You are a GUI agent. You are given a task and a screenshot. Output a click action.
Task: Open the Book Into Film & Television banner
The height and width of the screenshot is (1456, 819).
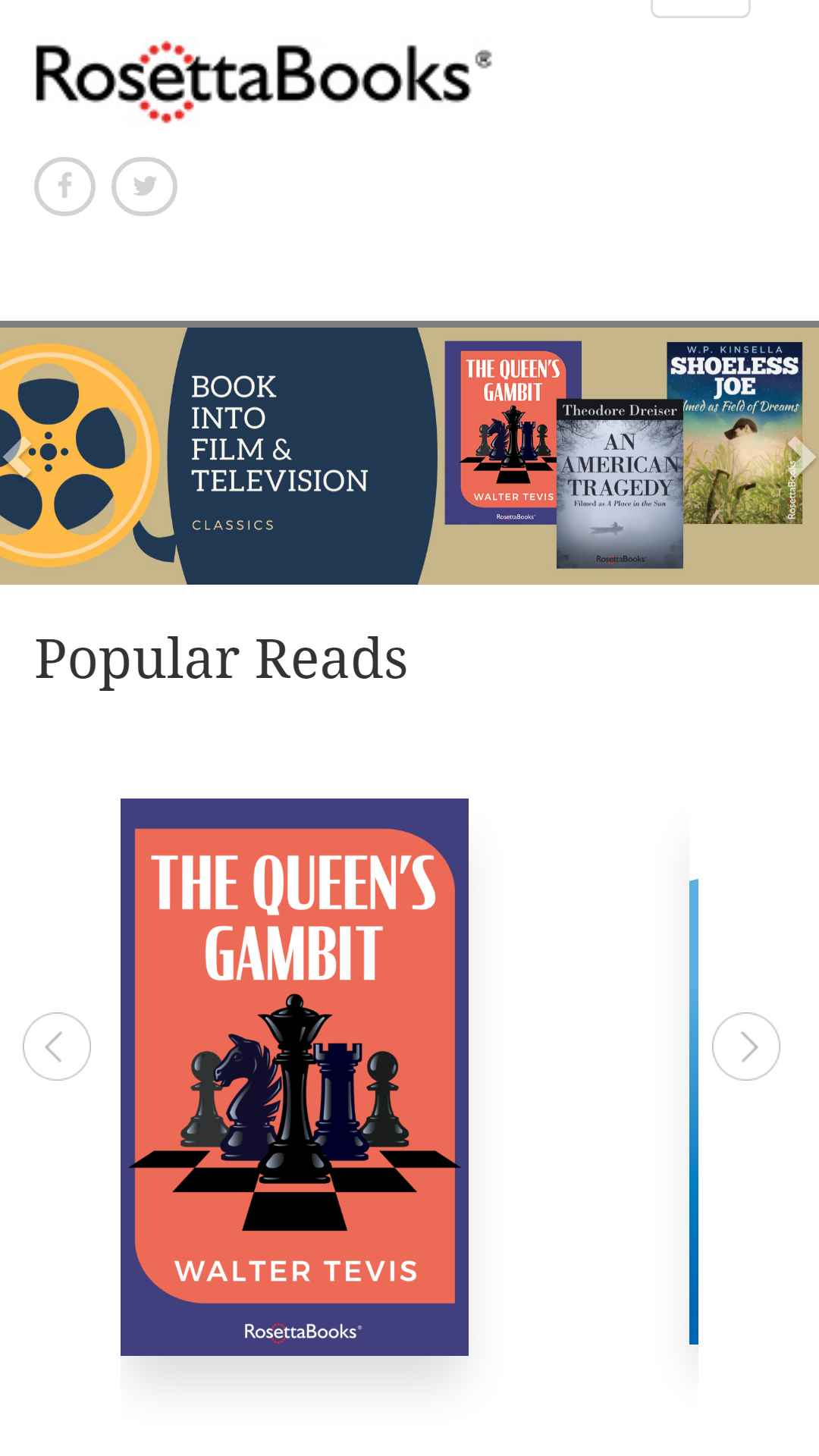point(409,456)
